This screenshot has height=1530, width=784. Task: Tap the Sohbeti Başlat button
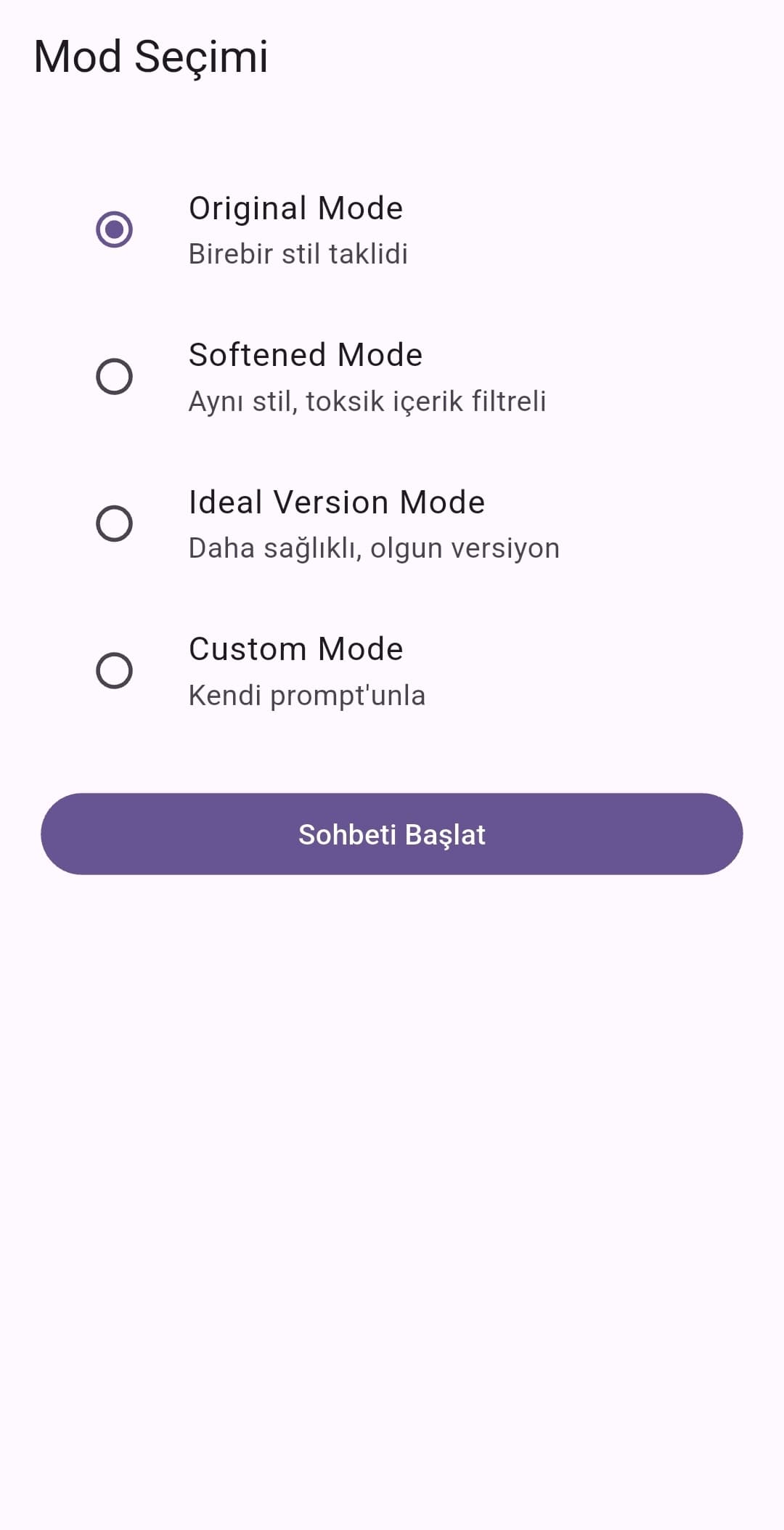tap(392, 834)
